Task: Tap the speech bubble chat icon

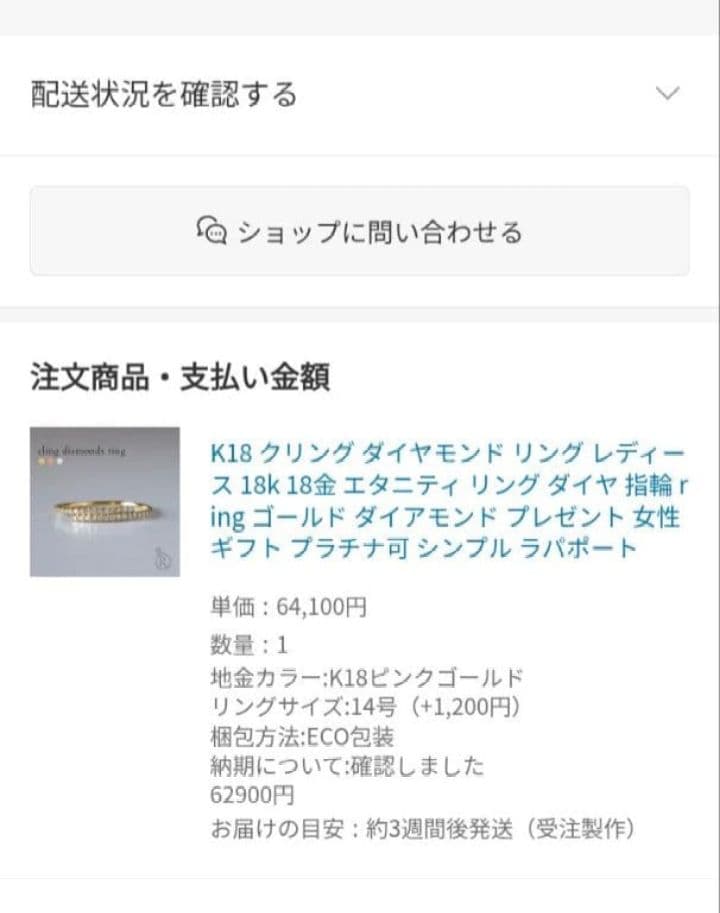Action: tap(210, 230)
